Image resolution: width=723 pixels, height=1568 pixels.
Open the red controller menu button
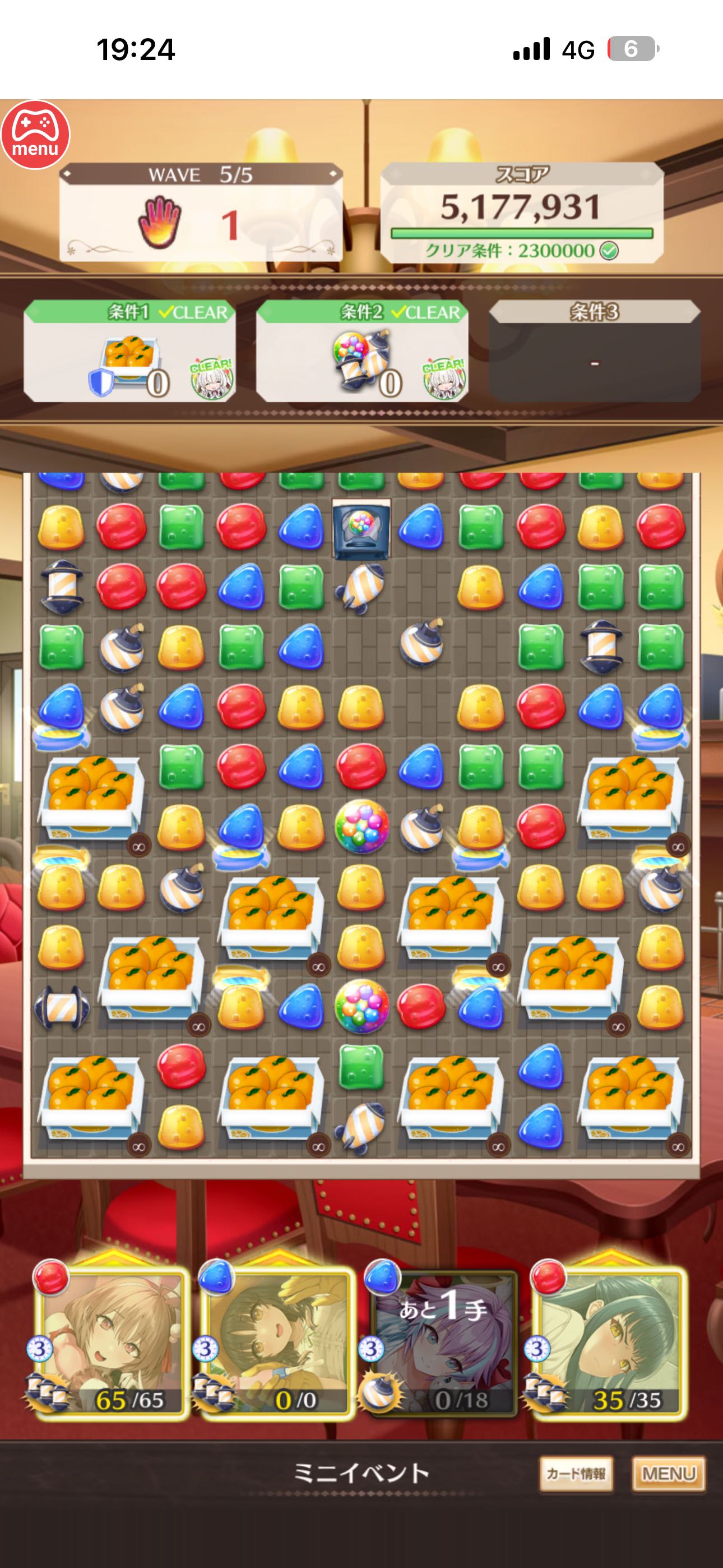tap(35, 135)
